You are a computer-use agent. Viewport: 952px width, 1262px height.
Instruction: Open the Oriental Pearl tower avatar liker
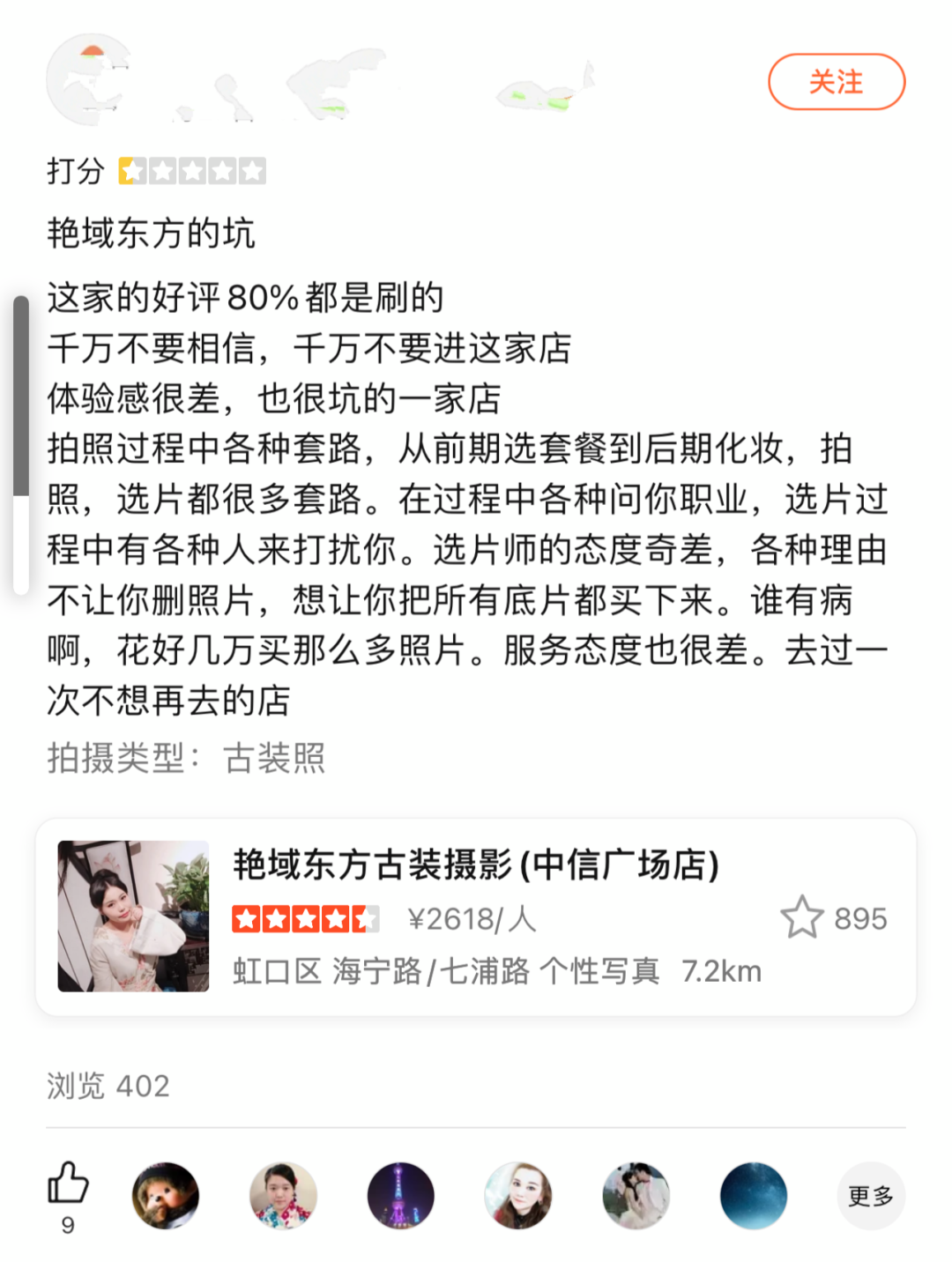pyautogui.click(x=401, y=1196)
